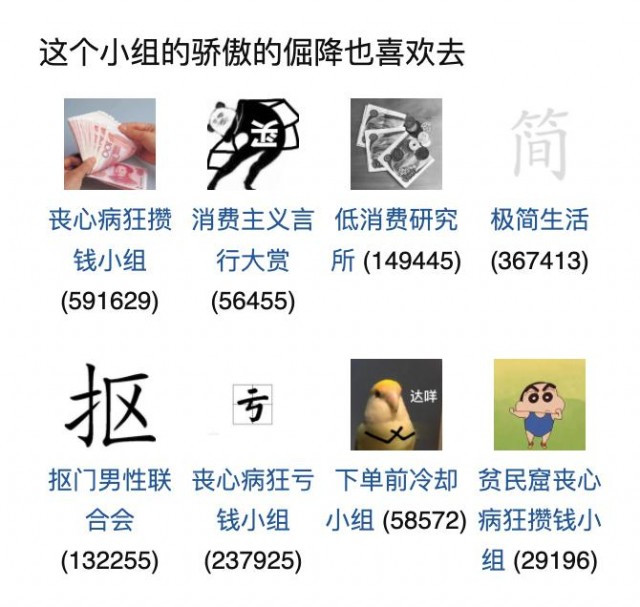
Task: Open the 贫民窟丧心病狂攒钱小组 group
Action: [539, 481]
